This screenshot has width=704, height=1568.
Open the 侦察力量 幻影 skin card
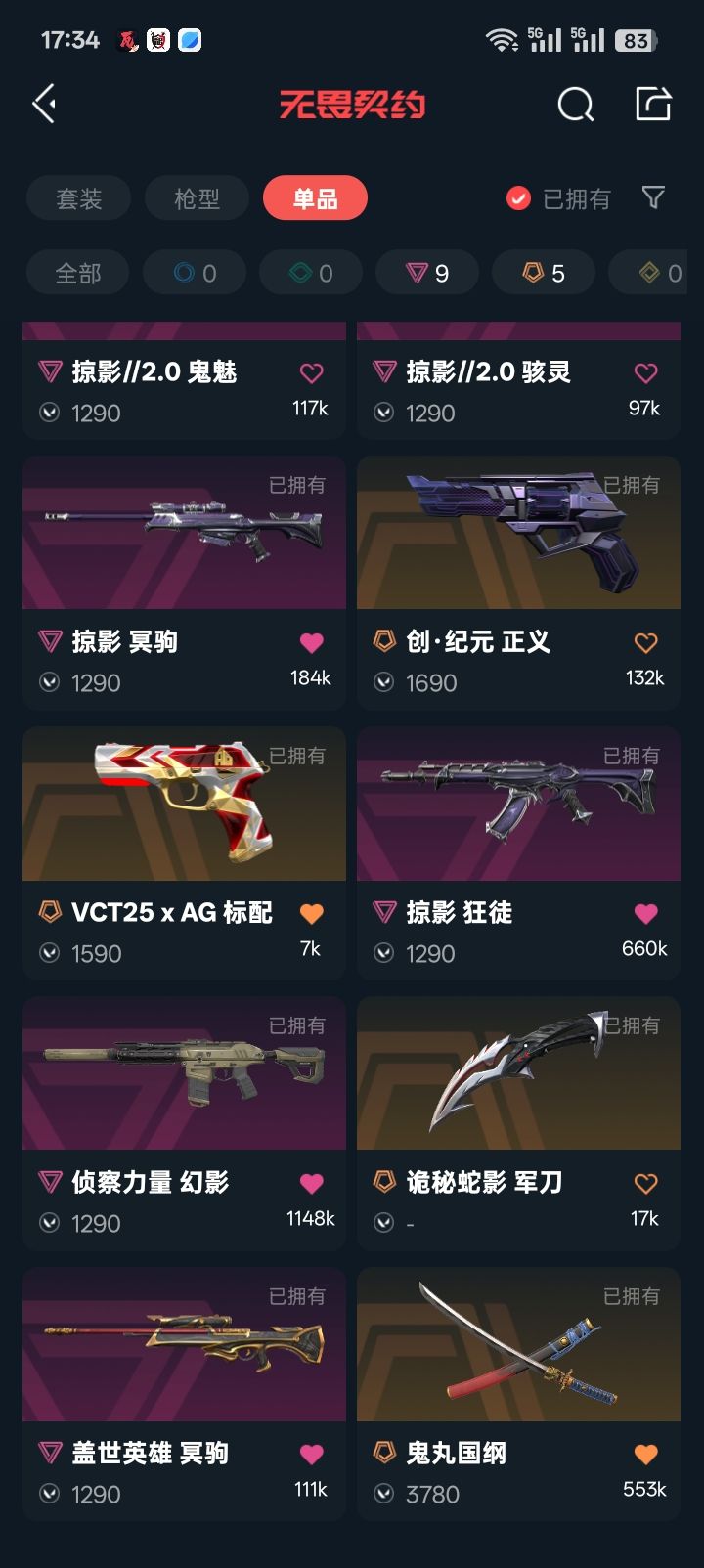pyautogui.click(x=184, y=1123)
